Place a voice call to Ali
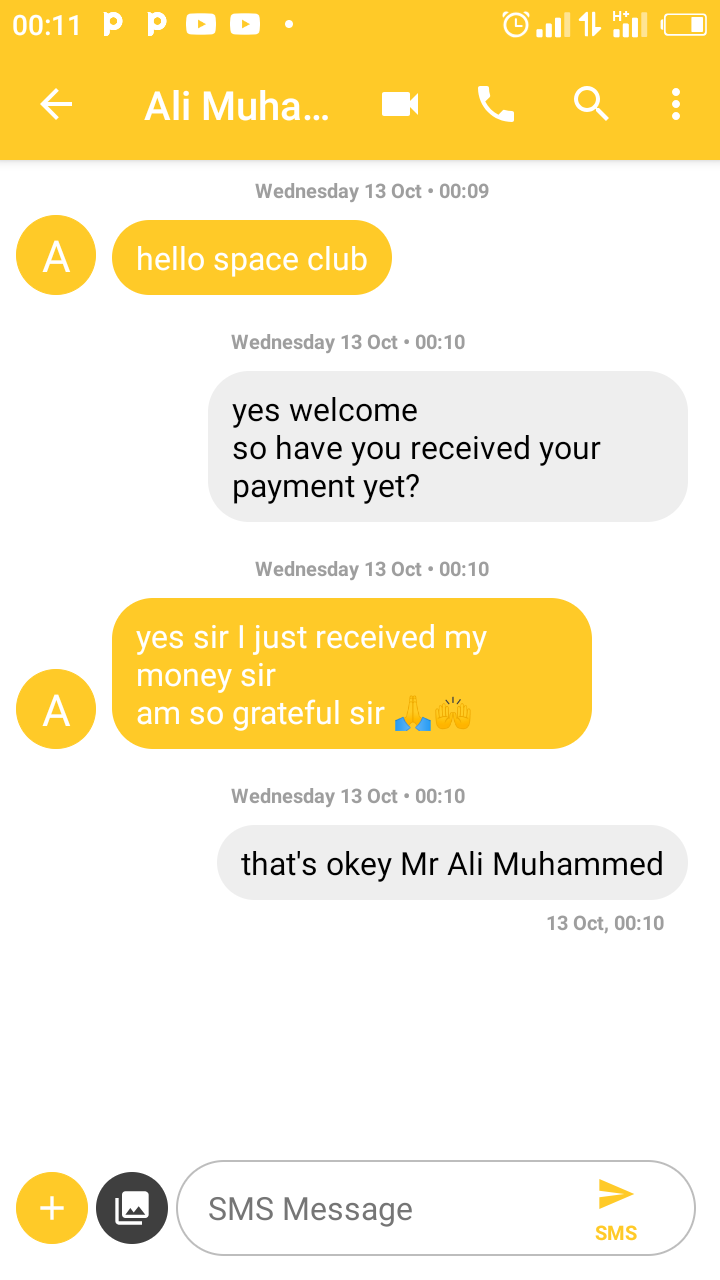This screenshot has height=1280, width=720. pyautogui.click(x=495, y=104)
